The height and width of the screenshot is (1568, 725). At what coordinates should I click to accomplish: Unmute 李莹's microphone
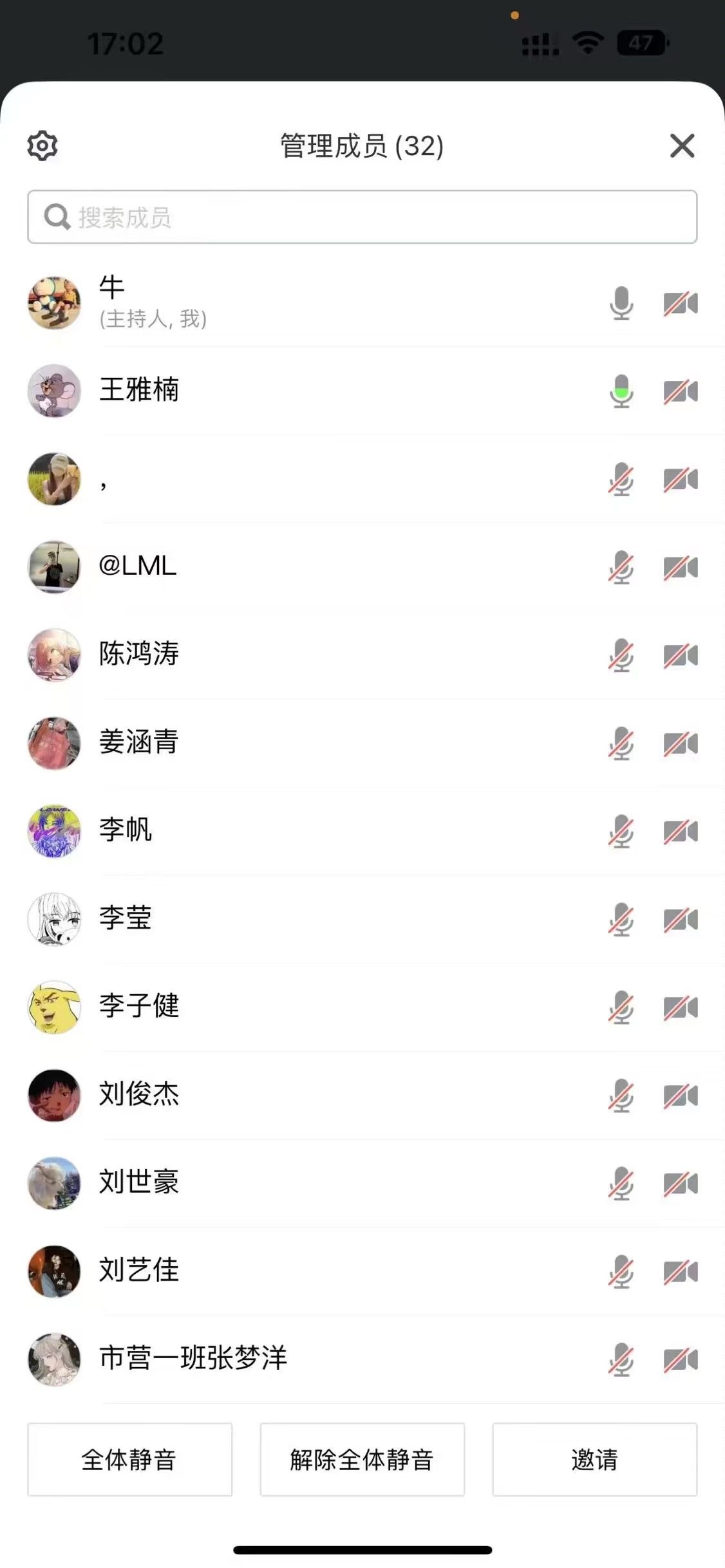click(x=621, y=920)
